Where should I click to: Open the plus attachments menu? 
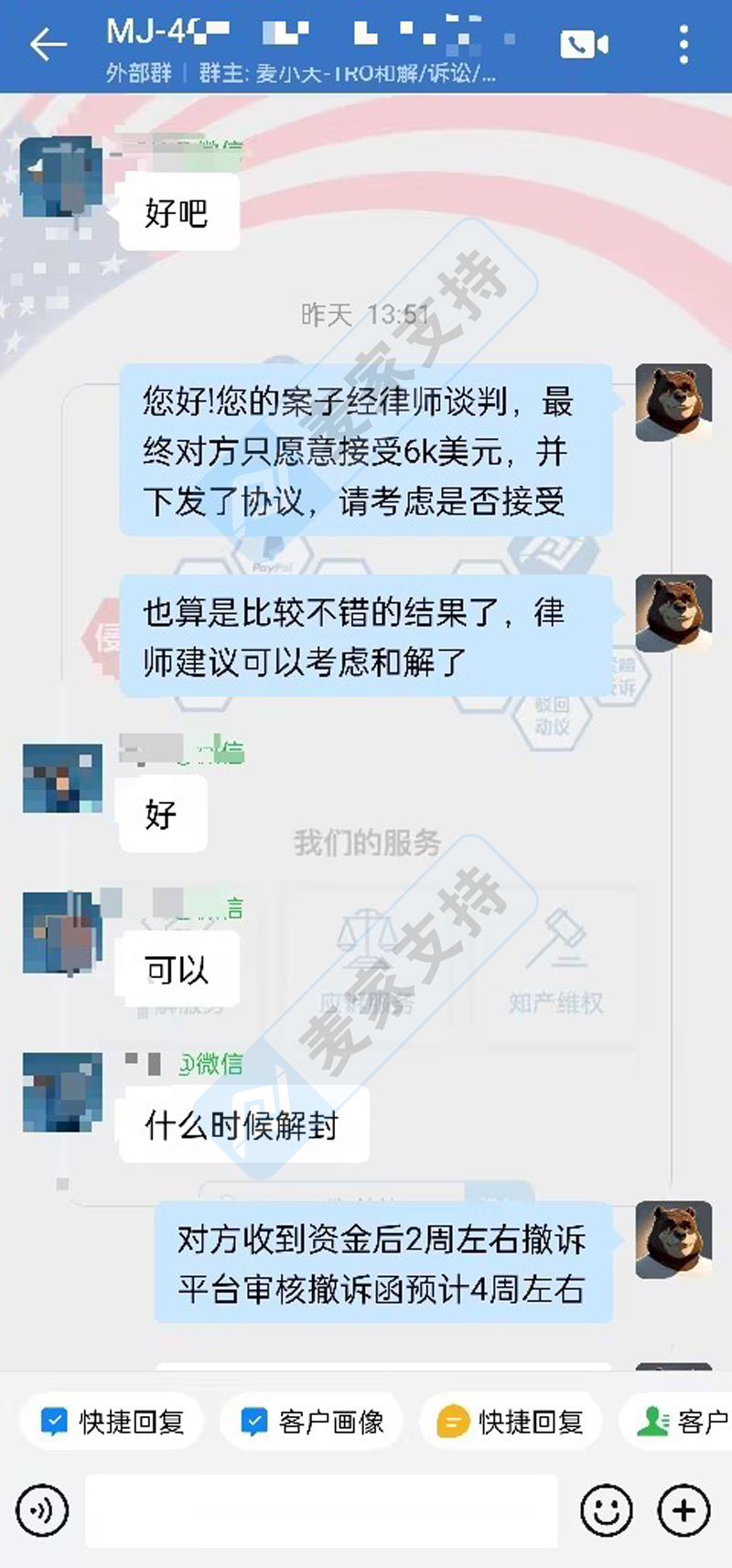pyautogui.click(x=684, y=1510)
